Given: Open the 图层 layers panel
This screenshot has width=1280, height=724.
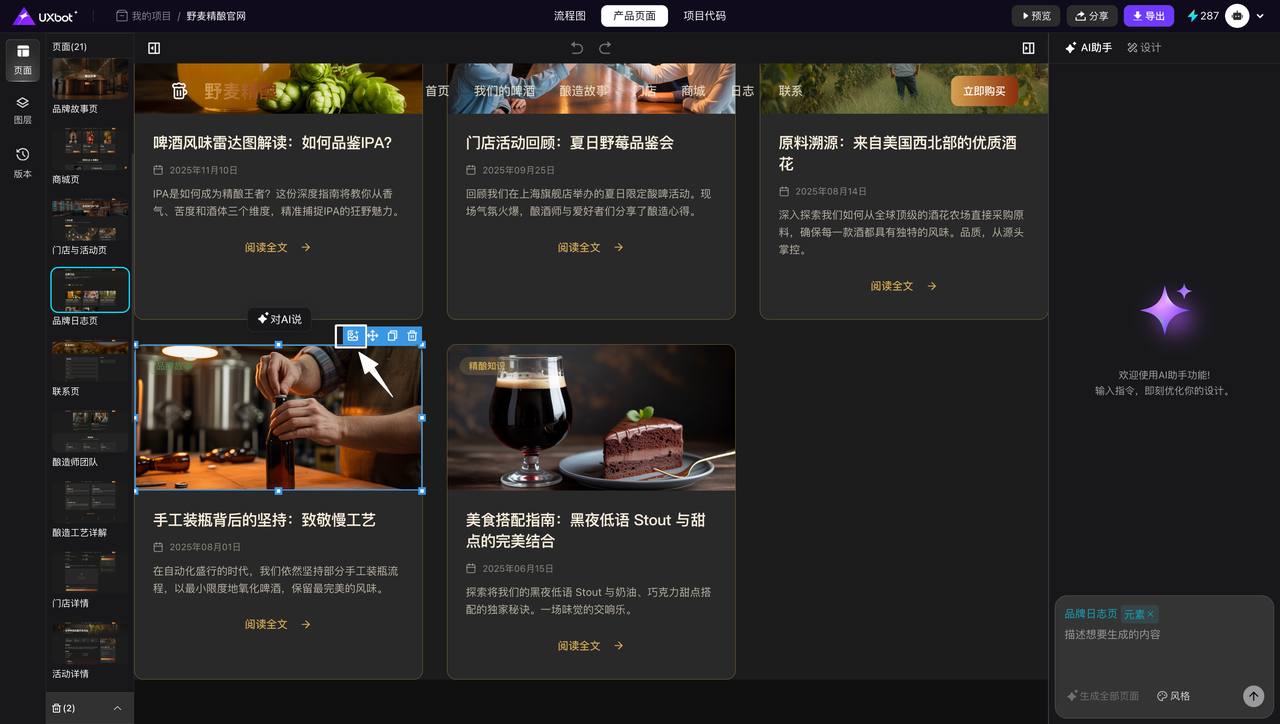Looking at the screenshot, I should [x=22, y=109].
